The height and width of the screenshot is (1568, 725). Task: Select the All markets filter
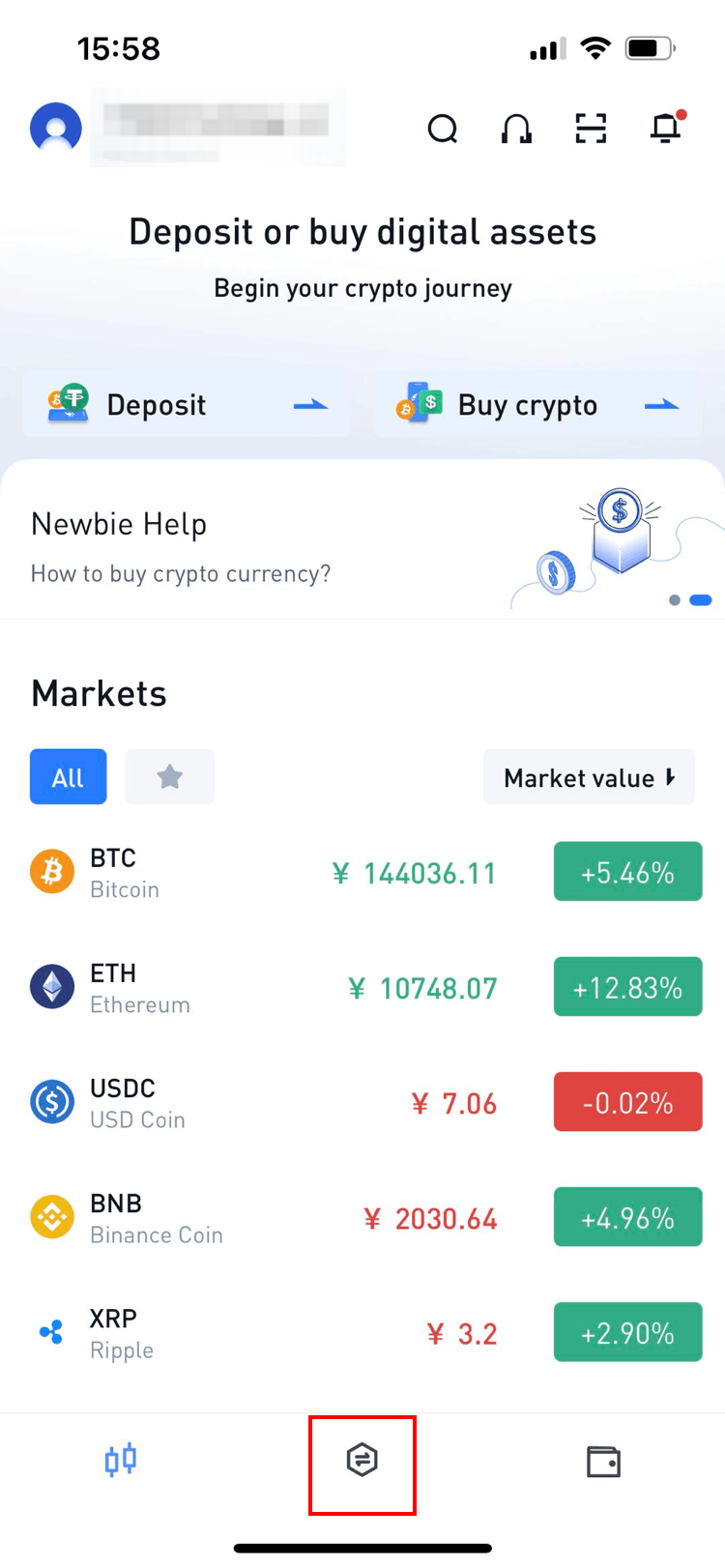[x=68, y=777]
